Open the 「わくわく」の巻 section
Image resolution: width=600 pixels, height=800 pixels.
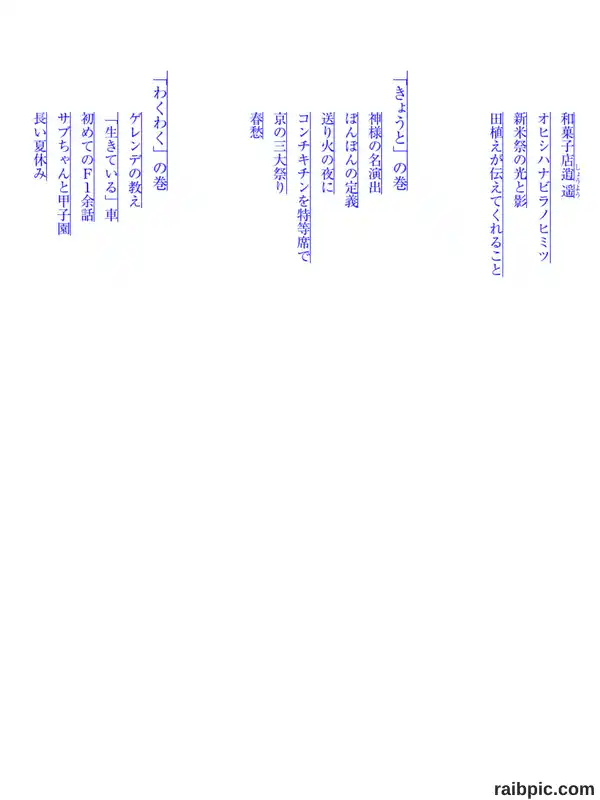point(161,131)
